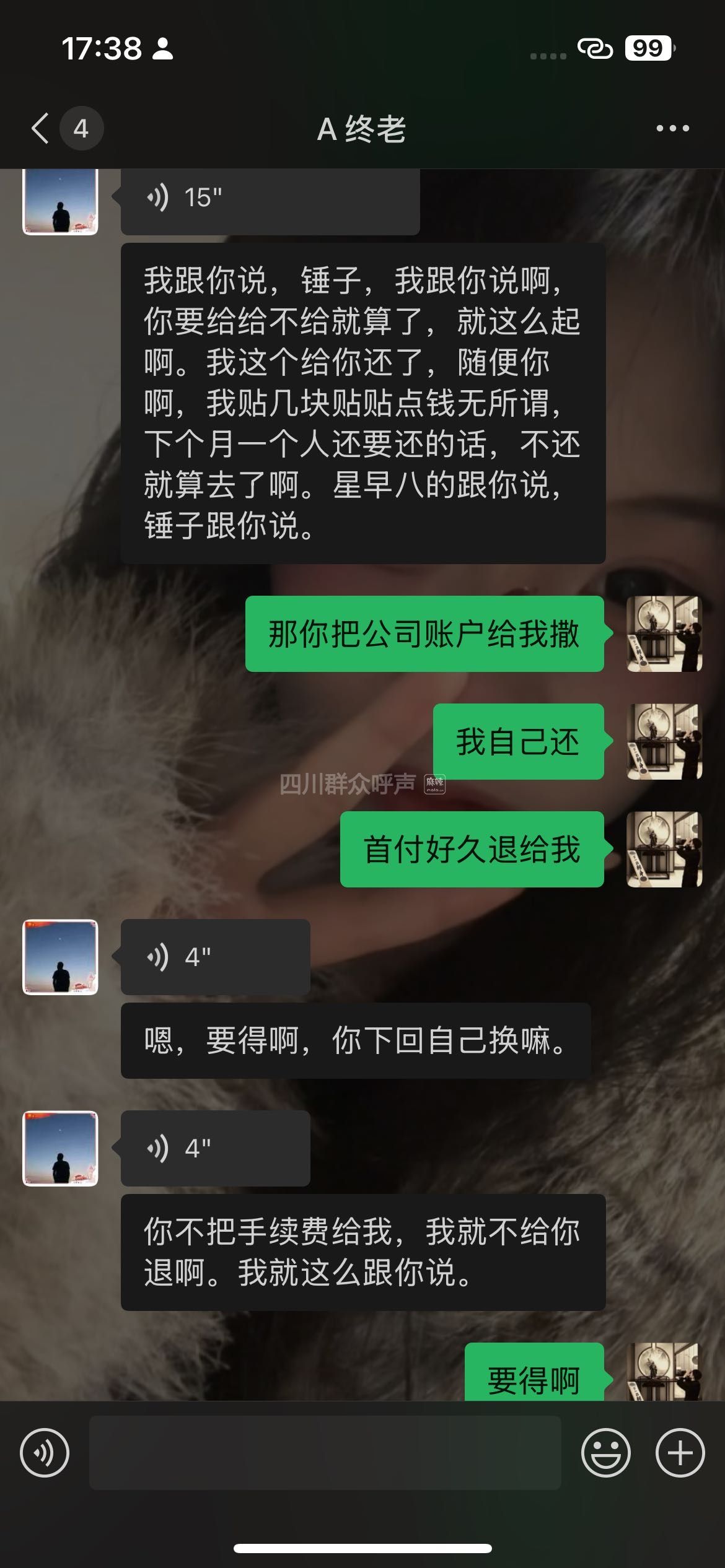Image resolution: width=725 pixels, height=1568 pixels.
Task: Open the chat details overflow menu
Action: (672, 129)
